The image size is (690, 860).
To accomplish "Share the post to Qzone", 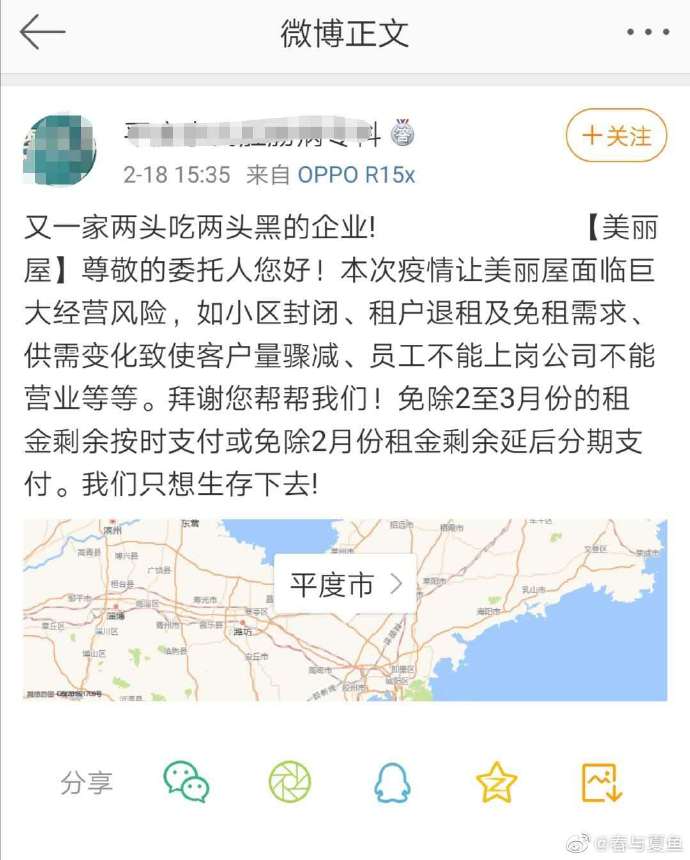I will tap(496, 782).
